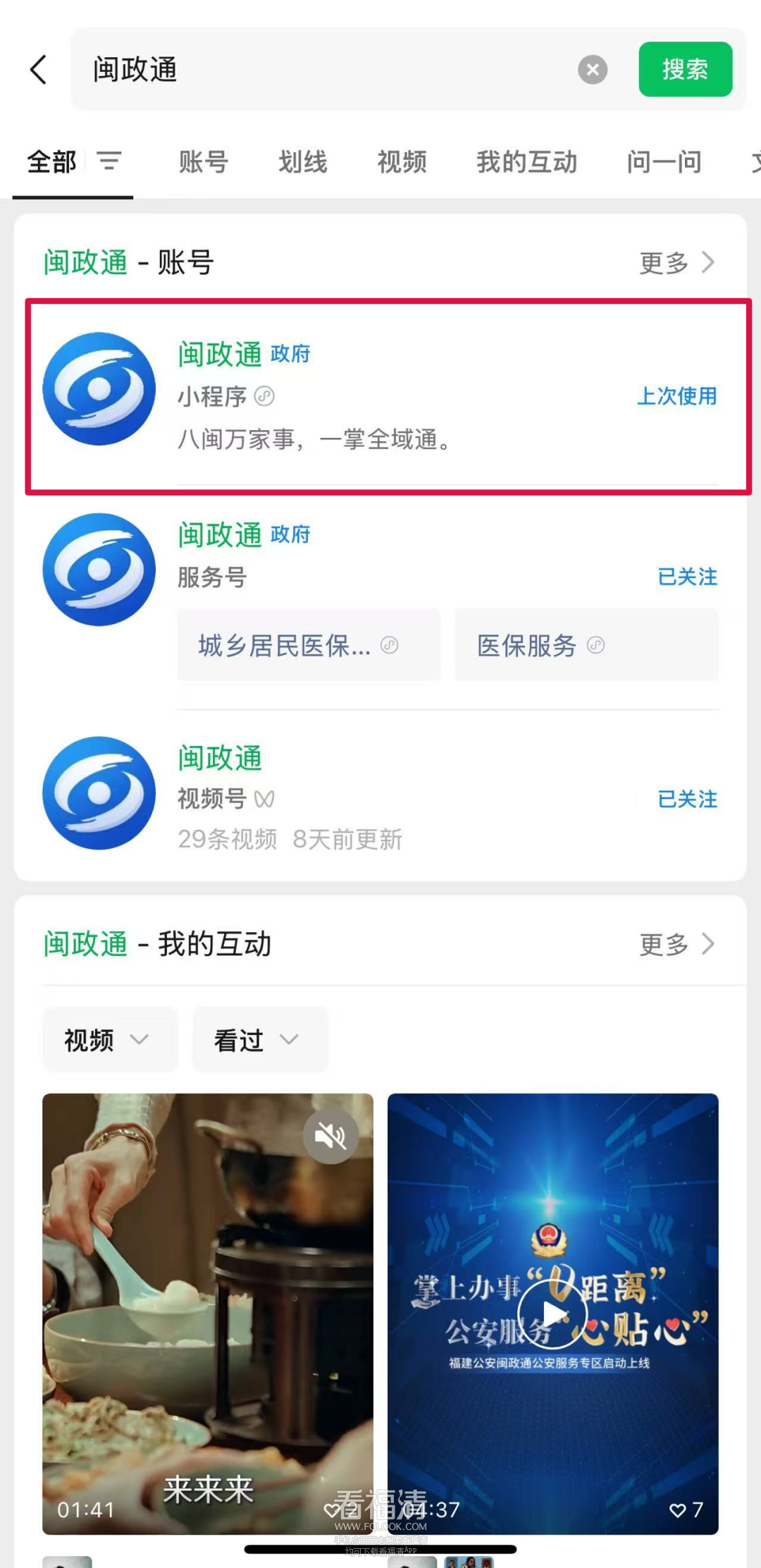
Task: Open the filter icon beside 全部
Action: pyautogui.click(x=109, y=161)
